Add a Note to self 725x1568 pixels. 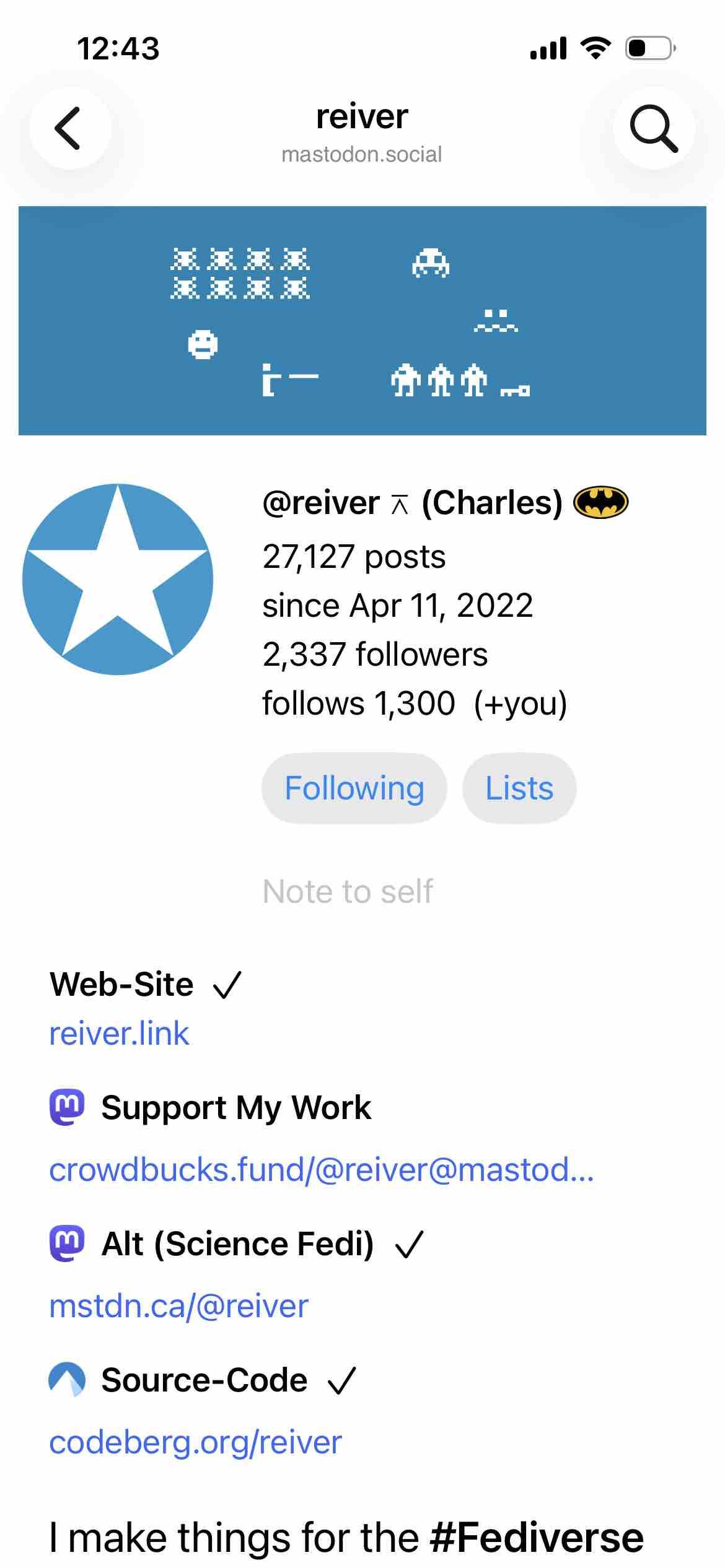(348, 892)
